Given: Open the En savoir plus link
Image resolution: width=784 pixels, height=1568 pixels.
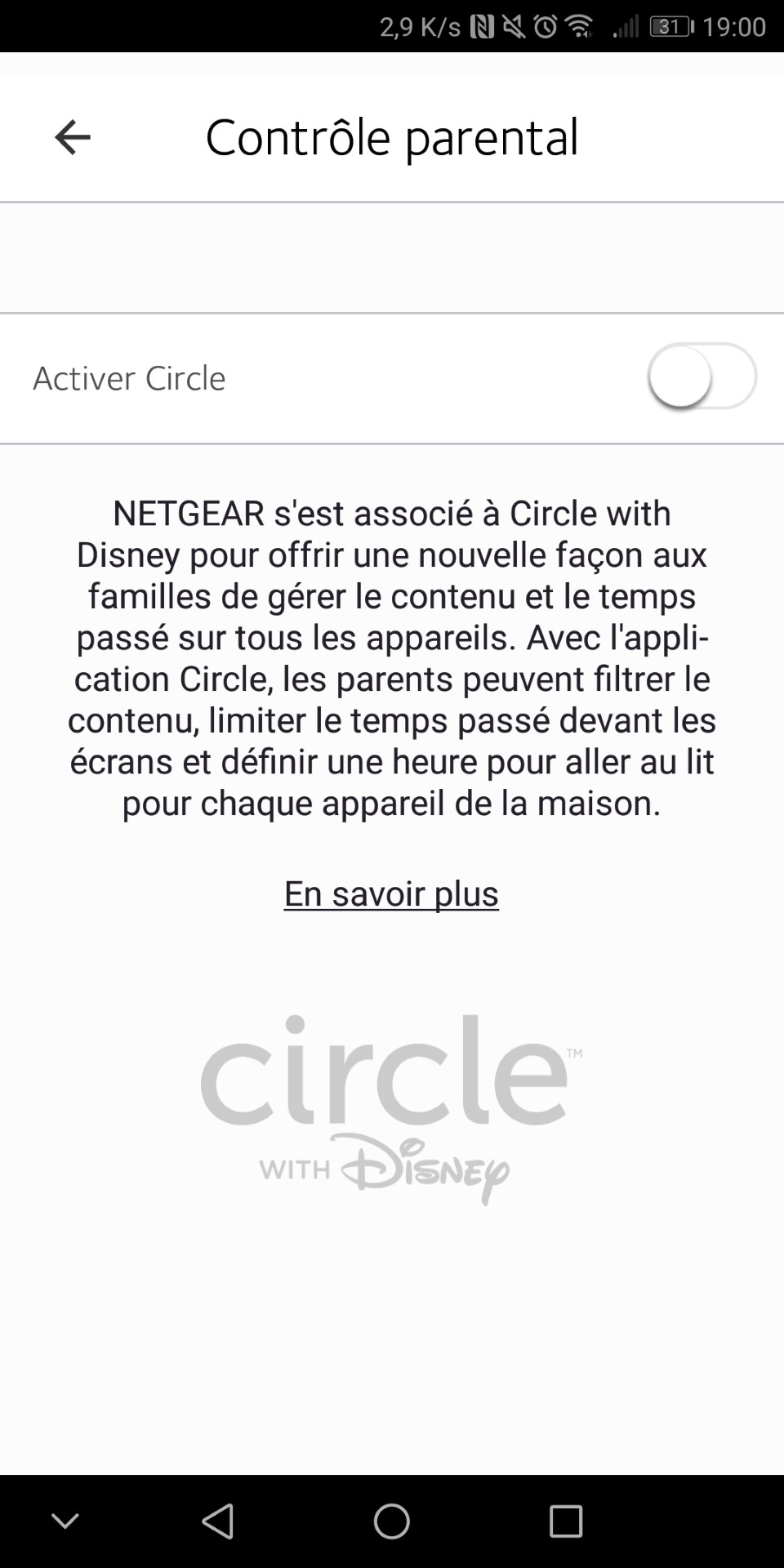Looking at the screenshot, I should (x=391, y=893).
